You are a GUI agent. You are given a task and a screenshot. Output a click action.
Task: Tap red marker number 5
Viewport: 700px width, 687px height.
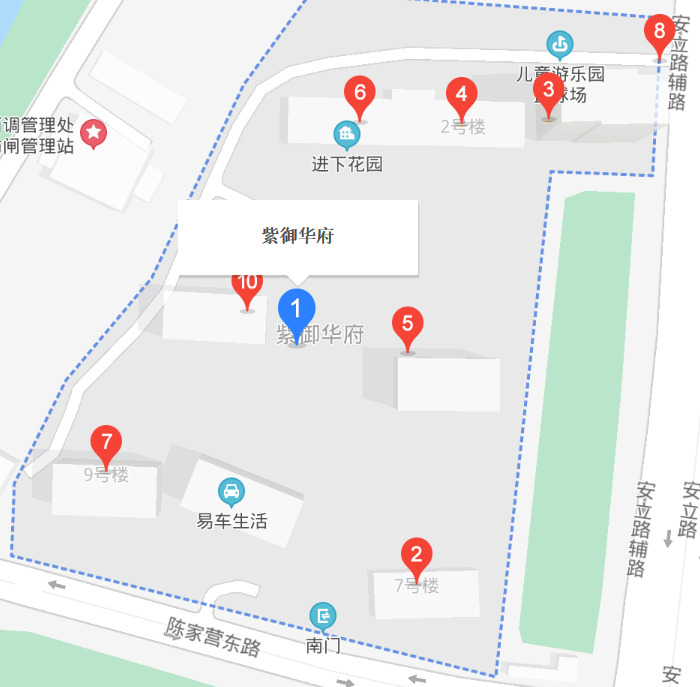tap(407, 325)
